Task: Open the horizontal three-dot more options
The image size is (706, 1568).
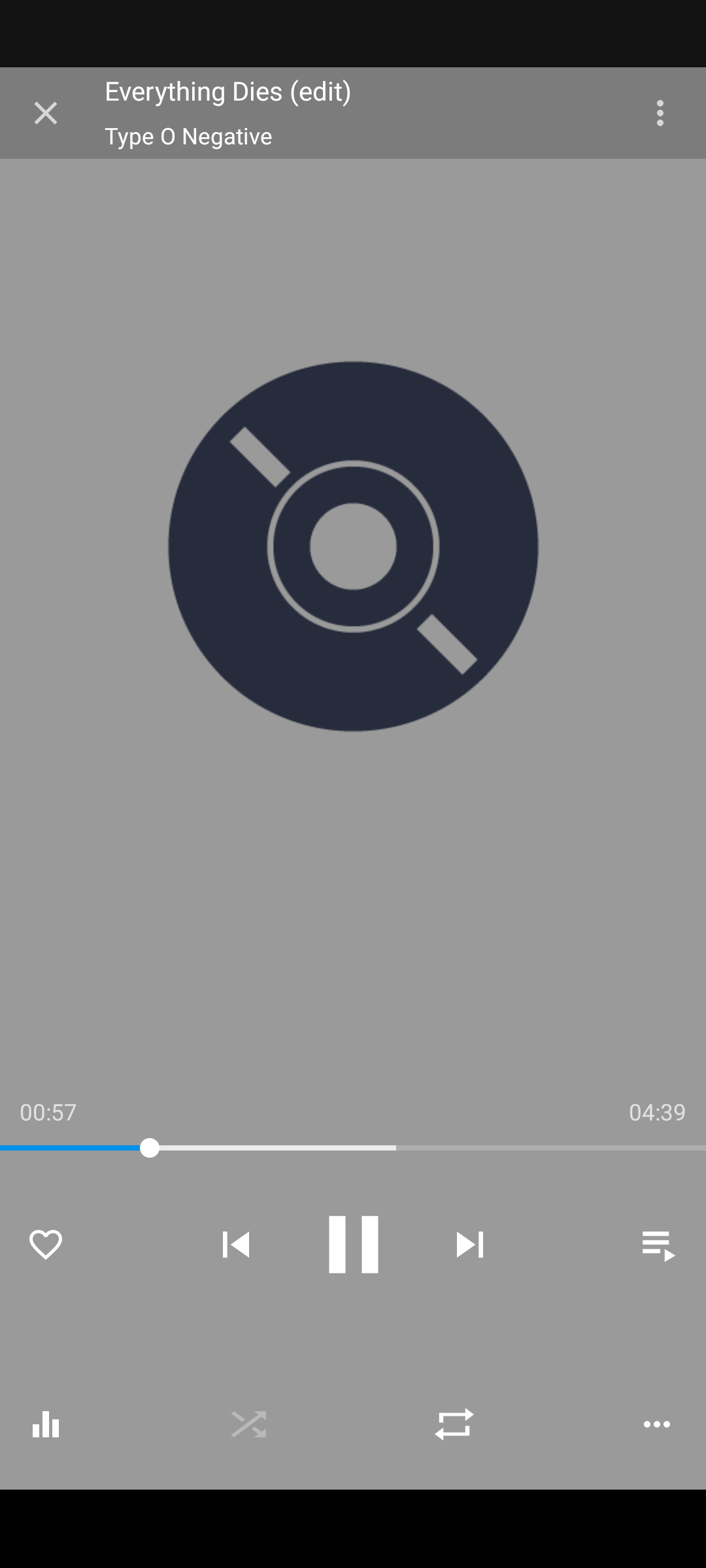Action: (656, 1424)
